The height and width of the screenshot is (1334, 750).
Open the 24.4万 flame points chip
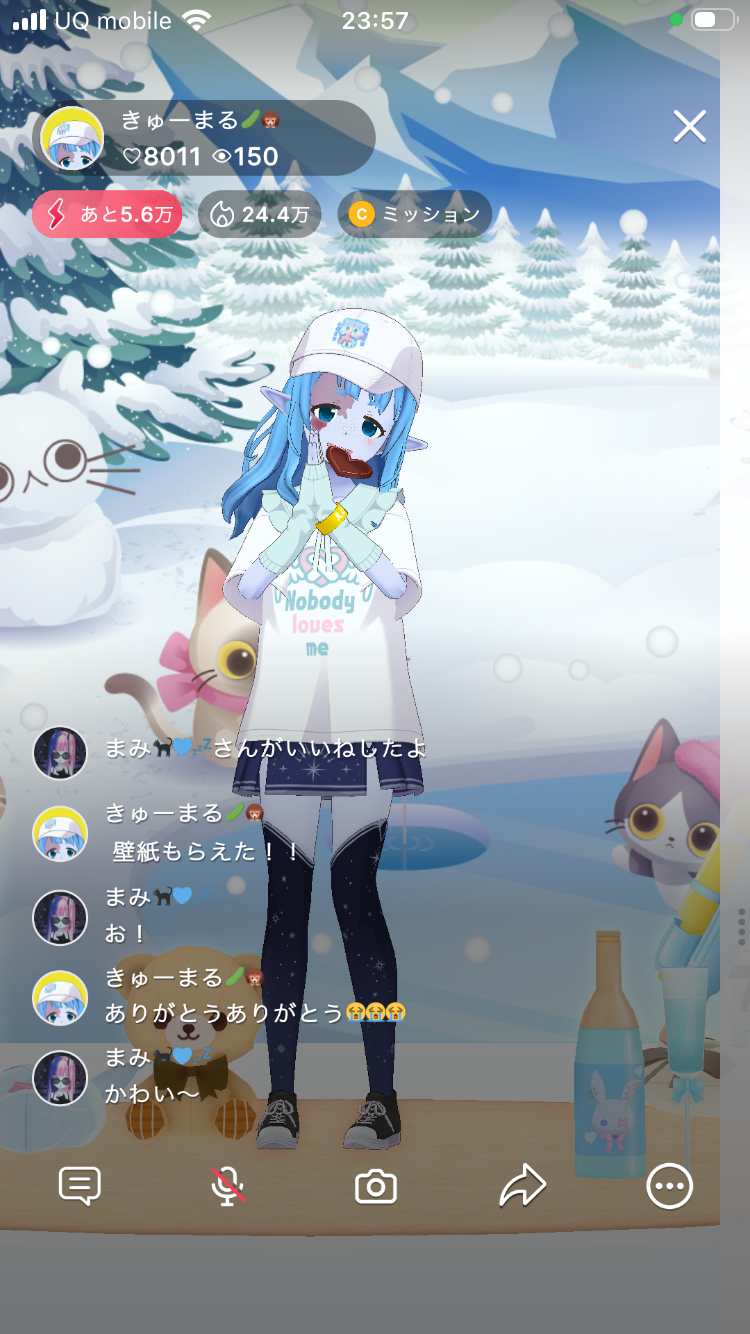pos(260,214)
